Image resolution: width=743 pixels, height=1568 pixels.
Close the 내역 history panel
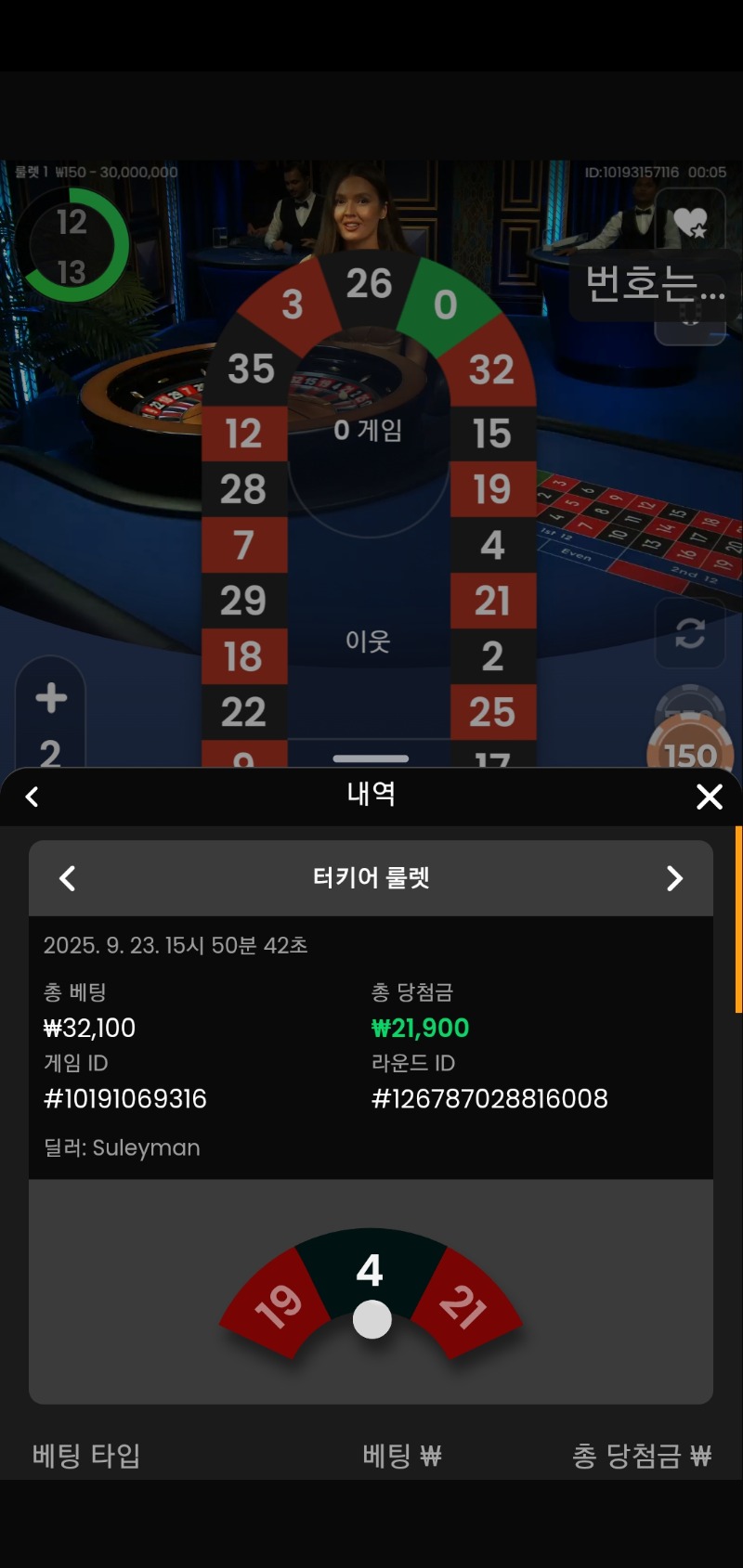[x=709, y=796]
